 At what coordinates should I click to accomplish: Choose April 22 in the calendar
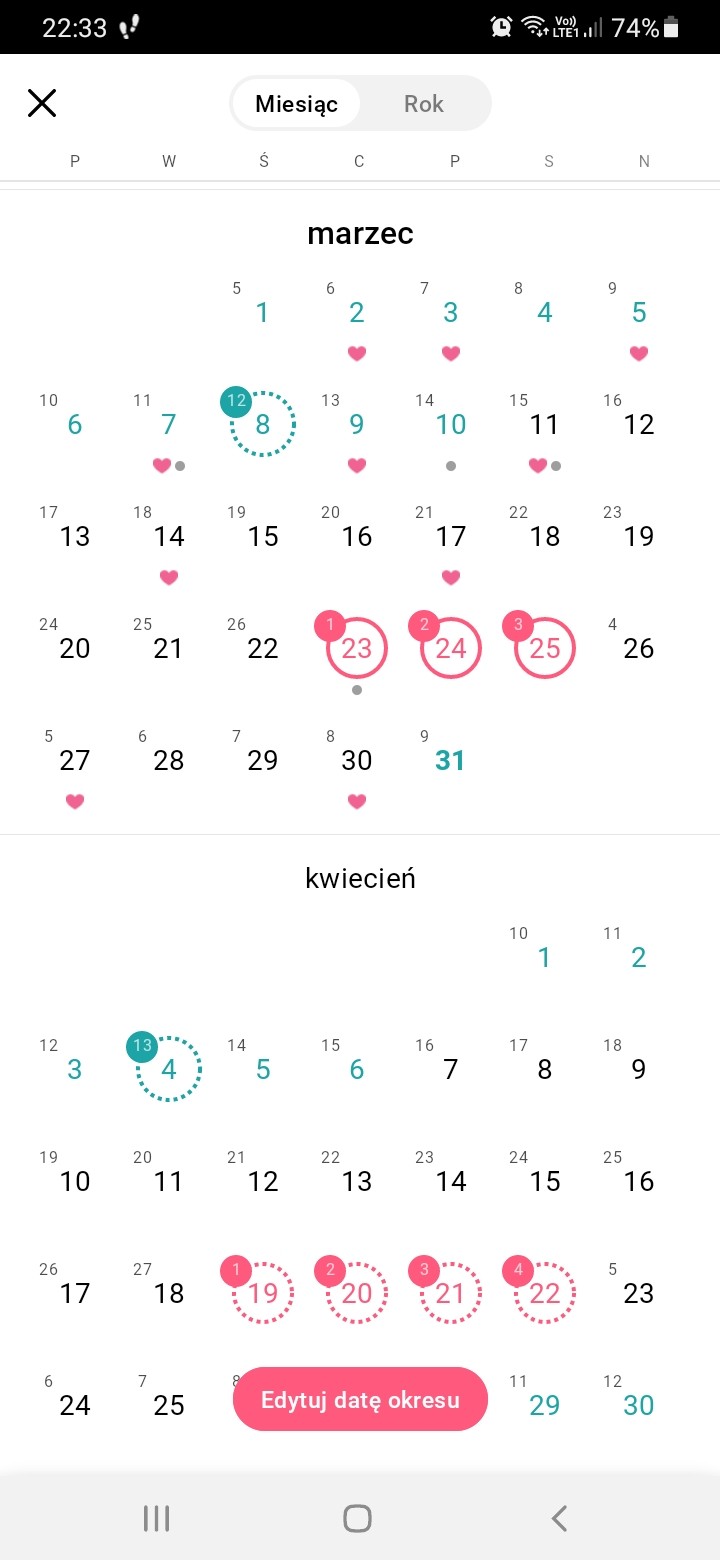pyautogui.click(x=545, y=1293)
